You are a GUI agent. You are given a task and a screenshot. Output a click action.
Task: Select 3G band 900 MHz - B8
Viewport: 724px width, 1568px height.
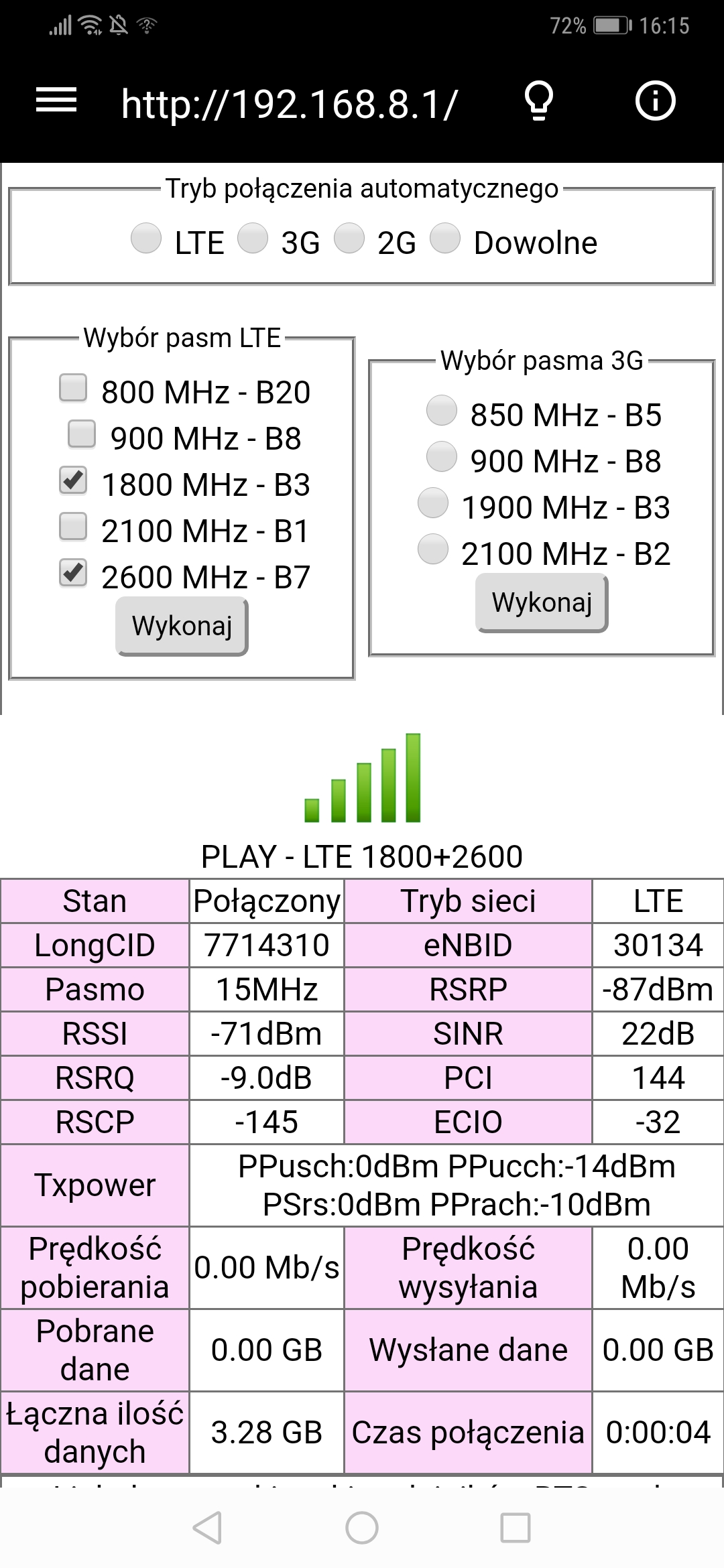click(442, 456)
